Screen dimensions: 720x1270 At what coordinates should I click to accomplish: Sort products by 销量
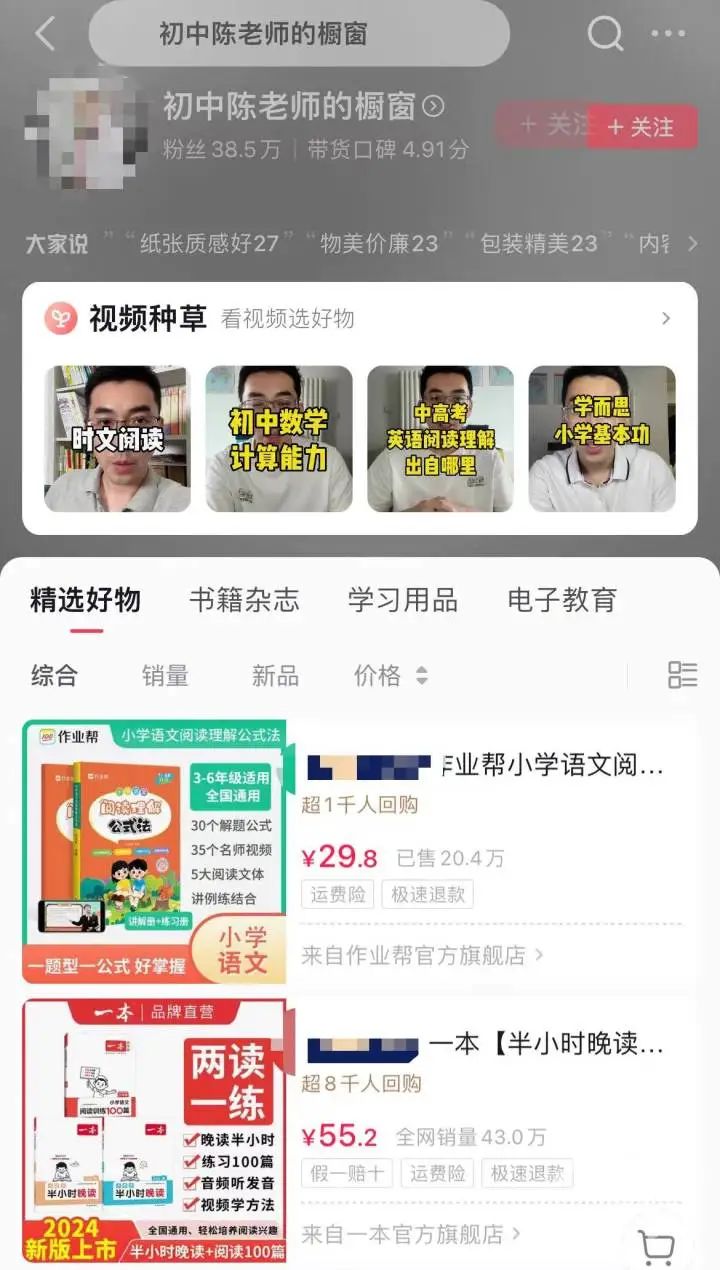click(165, 676)
